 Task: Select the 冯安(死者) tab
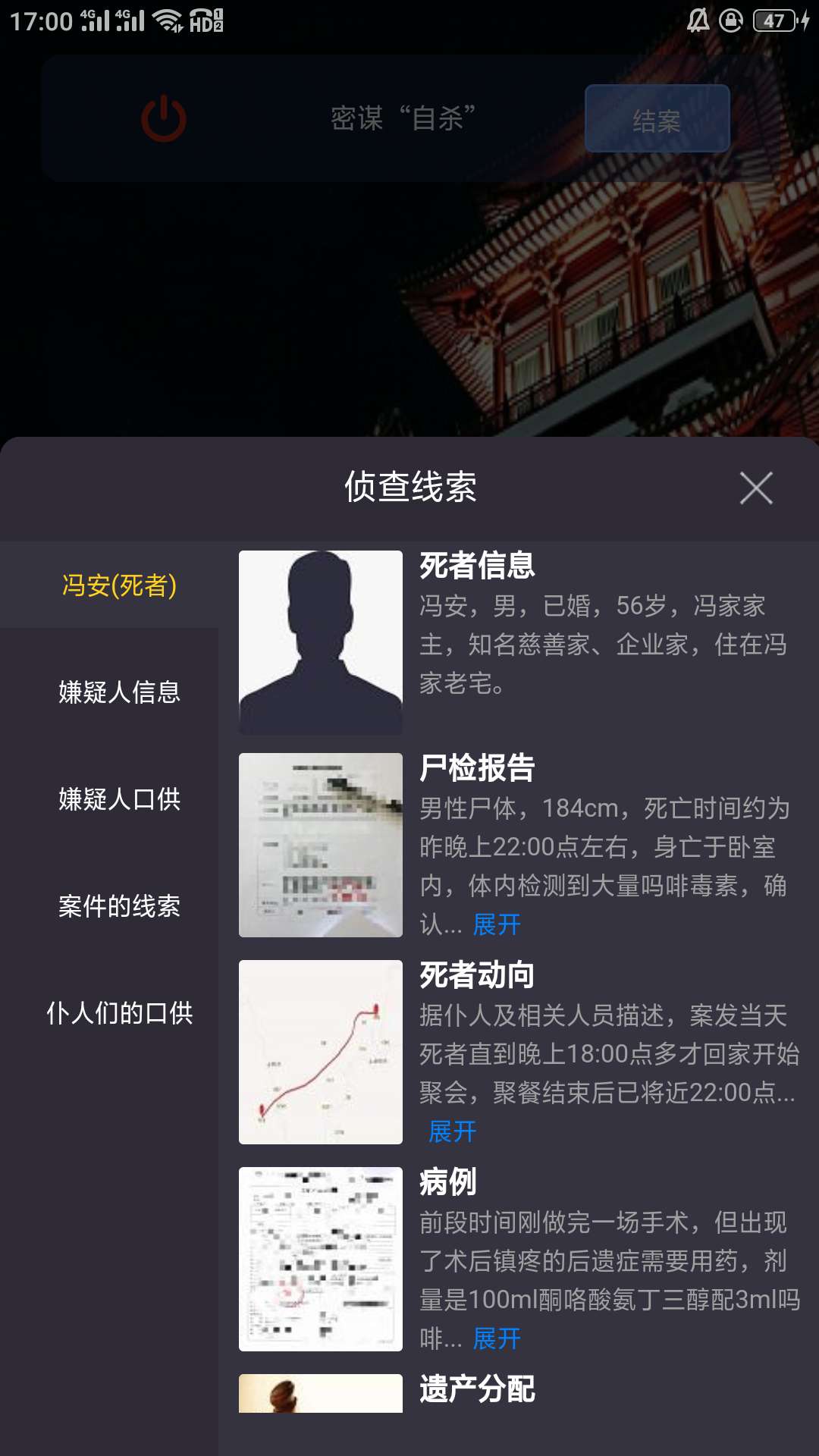pos(119,585)
